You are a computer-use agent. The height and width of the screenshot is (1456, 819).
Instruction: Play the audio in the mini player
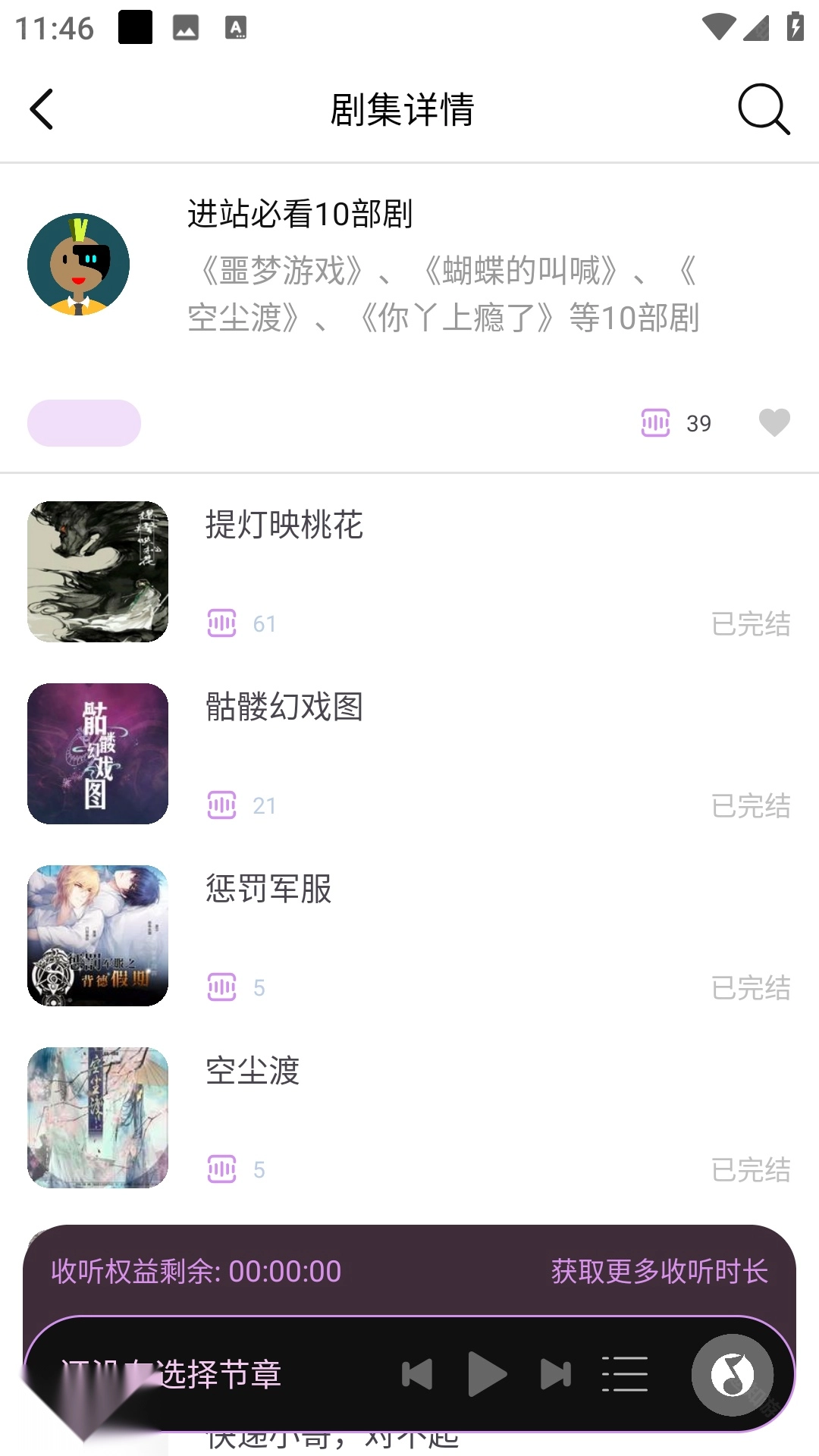click(x=486, y=1374)
